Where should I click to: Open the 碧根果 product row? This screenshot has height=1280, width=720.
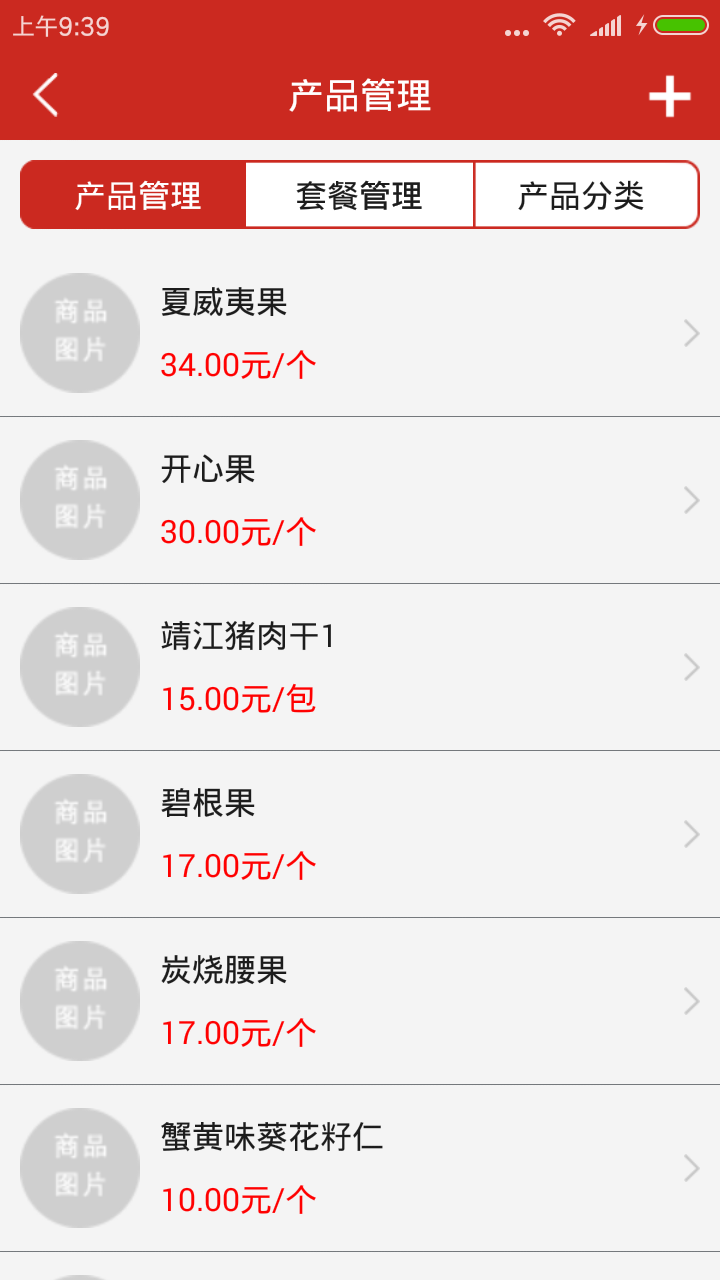[x=360, y=834]
